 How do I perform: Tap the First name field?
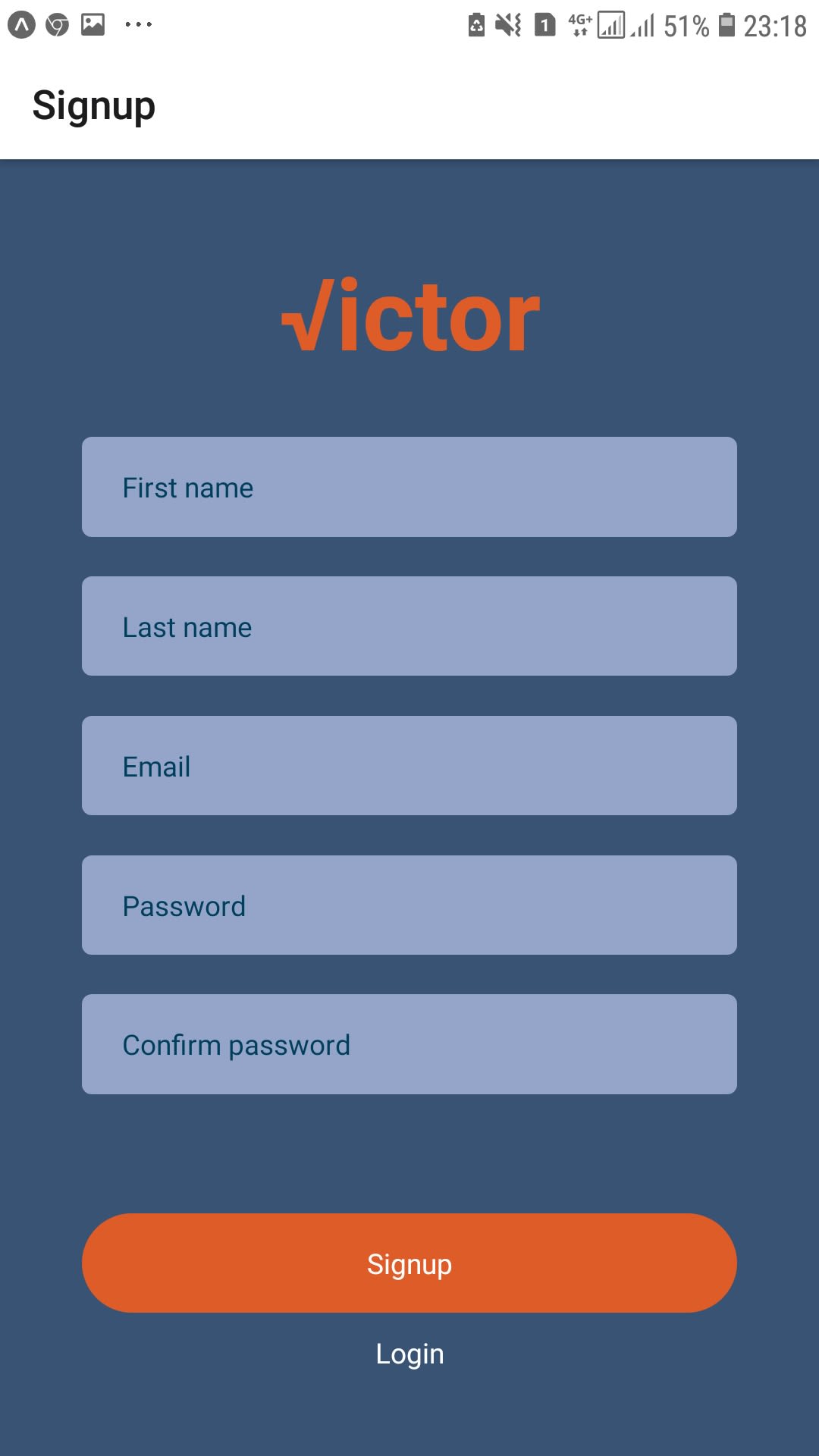point(409,487)
